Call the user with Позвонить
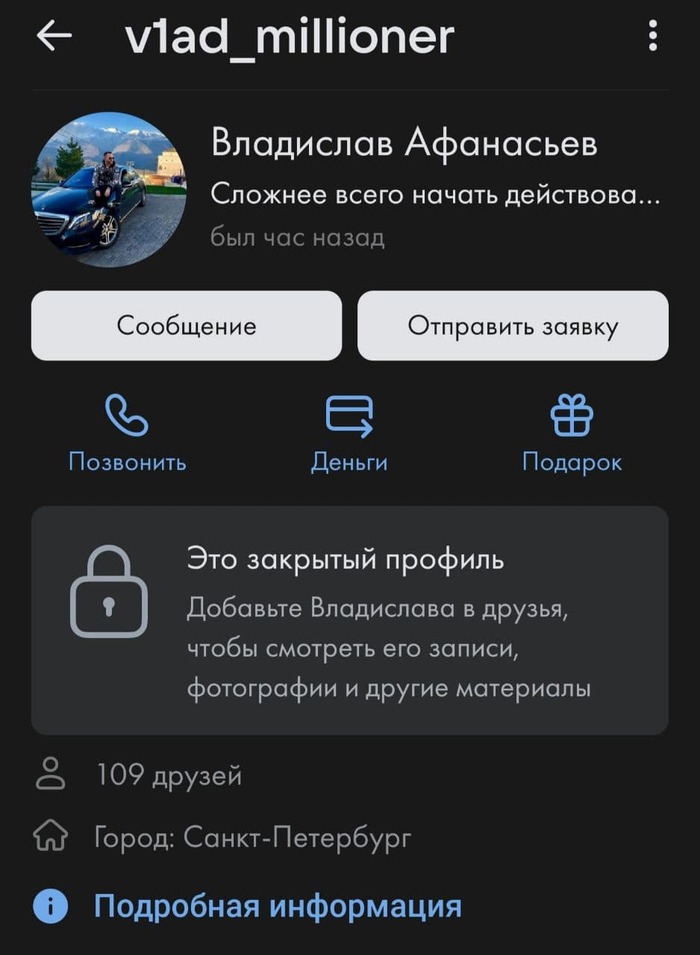Image resolution: width=700 pixels, height=955 pixels. [x=127, y=433]
